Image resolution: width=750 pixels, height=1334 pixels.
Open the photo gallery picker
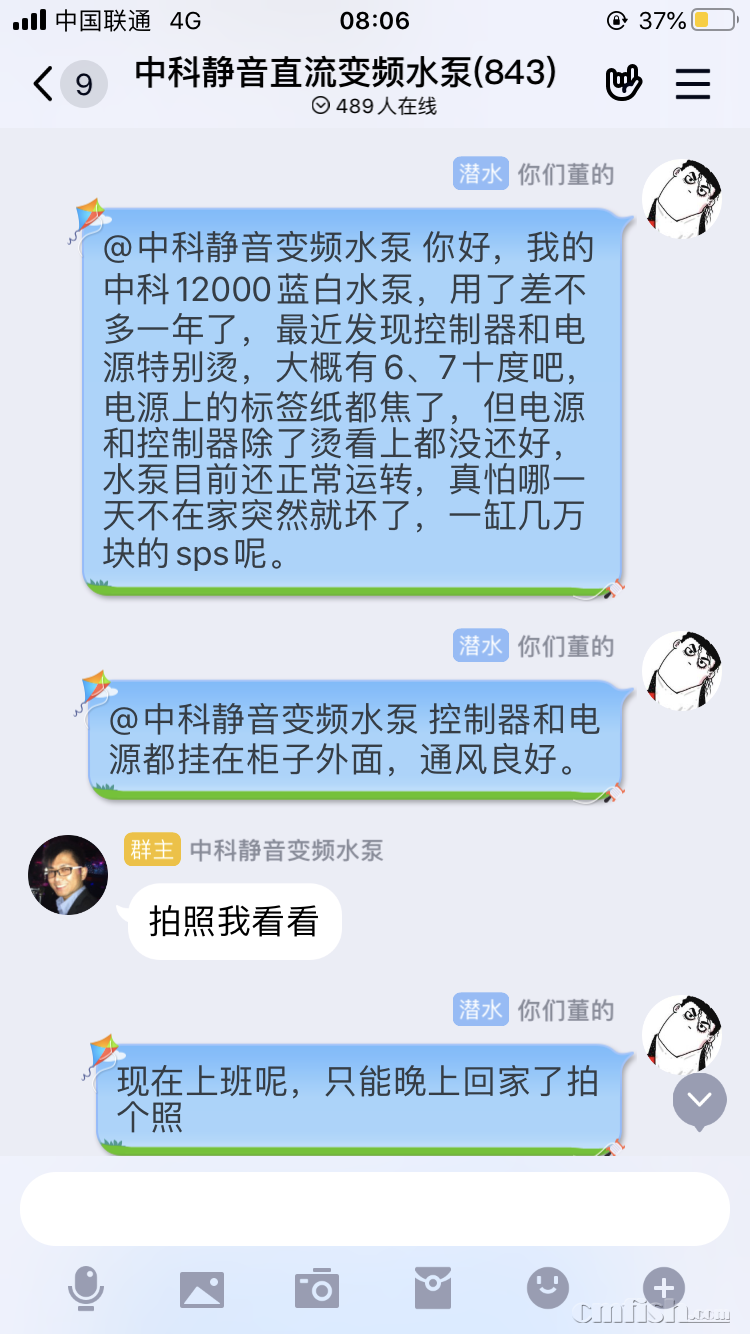pyautogui.click(x=201, y=1289)
